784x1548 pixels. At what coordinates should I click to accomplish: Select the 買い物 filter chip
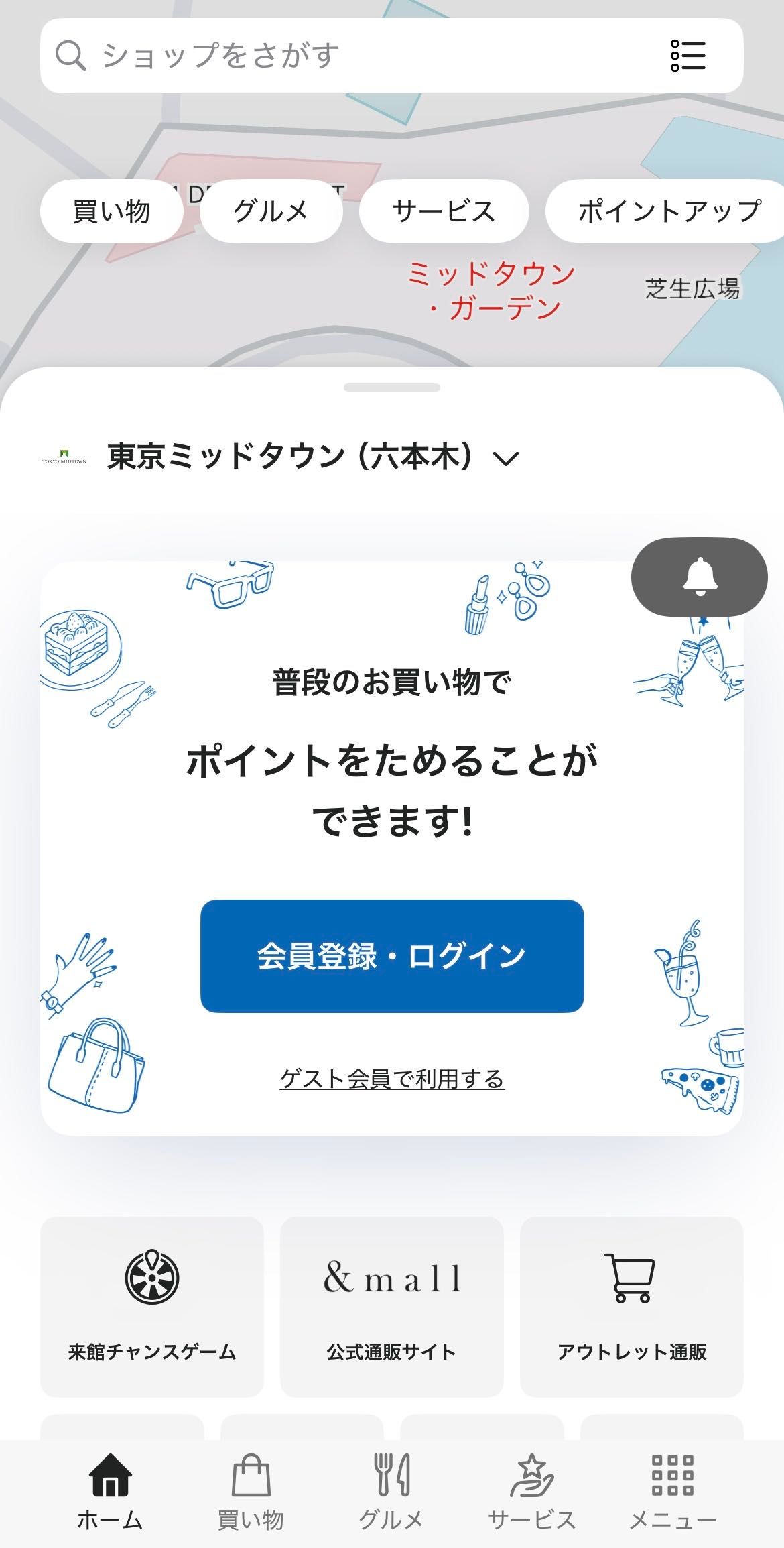(111, 211)
